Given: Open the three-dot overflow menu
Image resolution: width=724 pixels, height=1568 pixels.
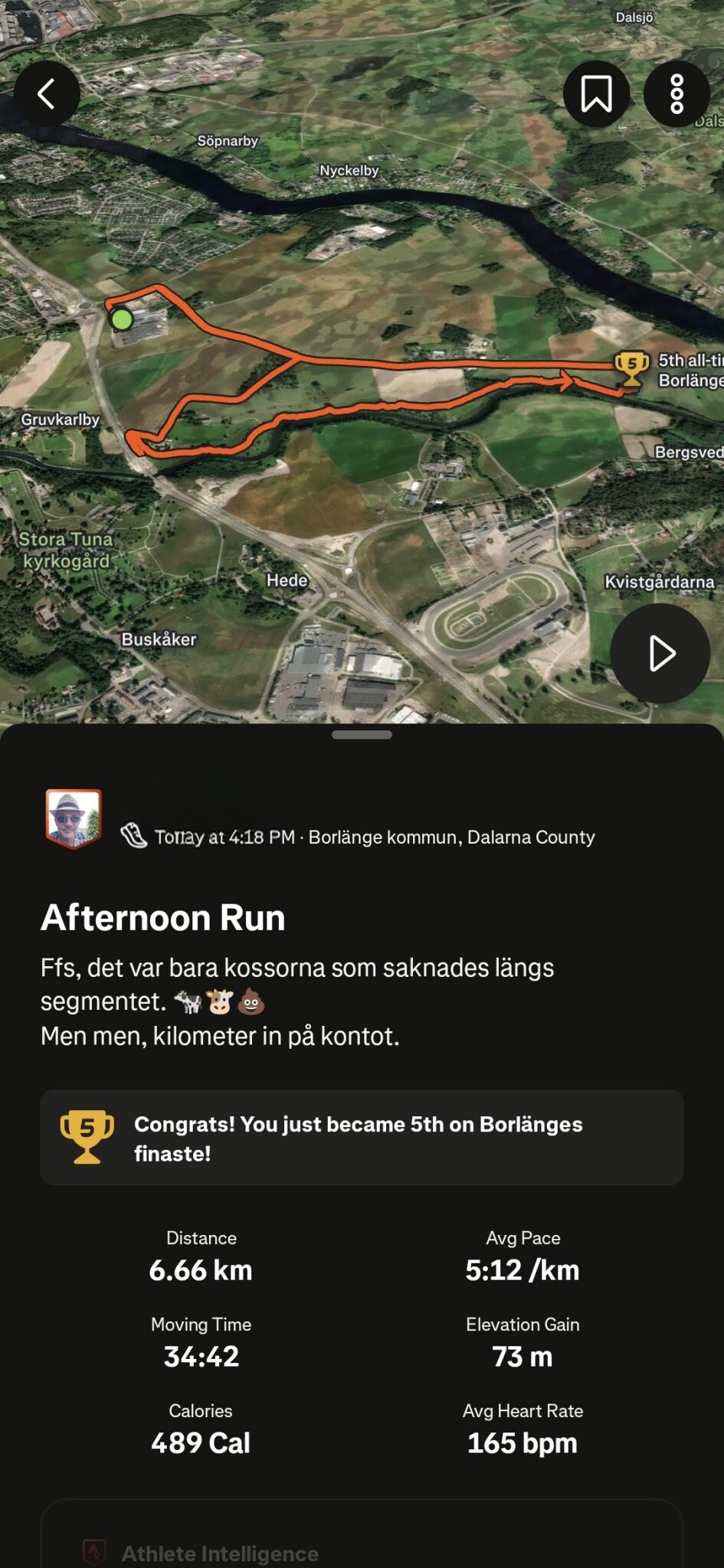Looking at the screenshot, I should click(676, 94).
